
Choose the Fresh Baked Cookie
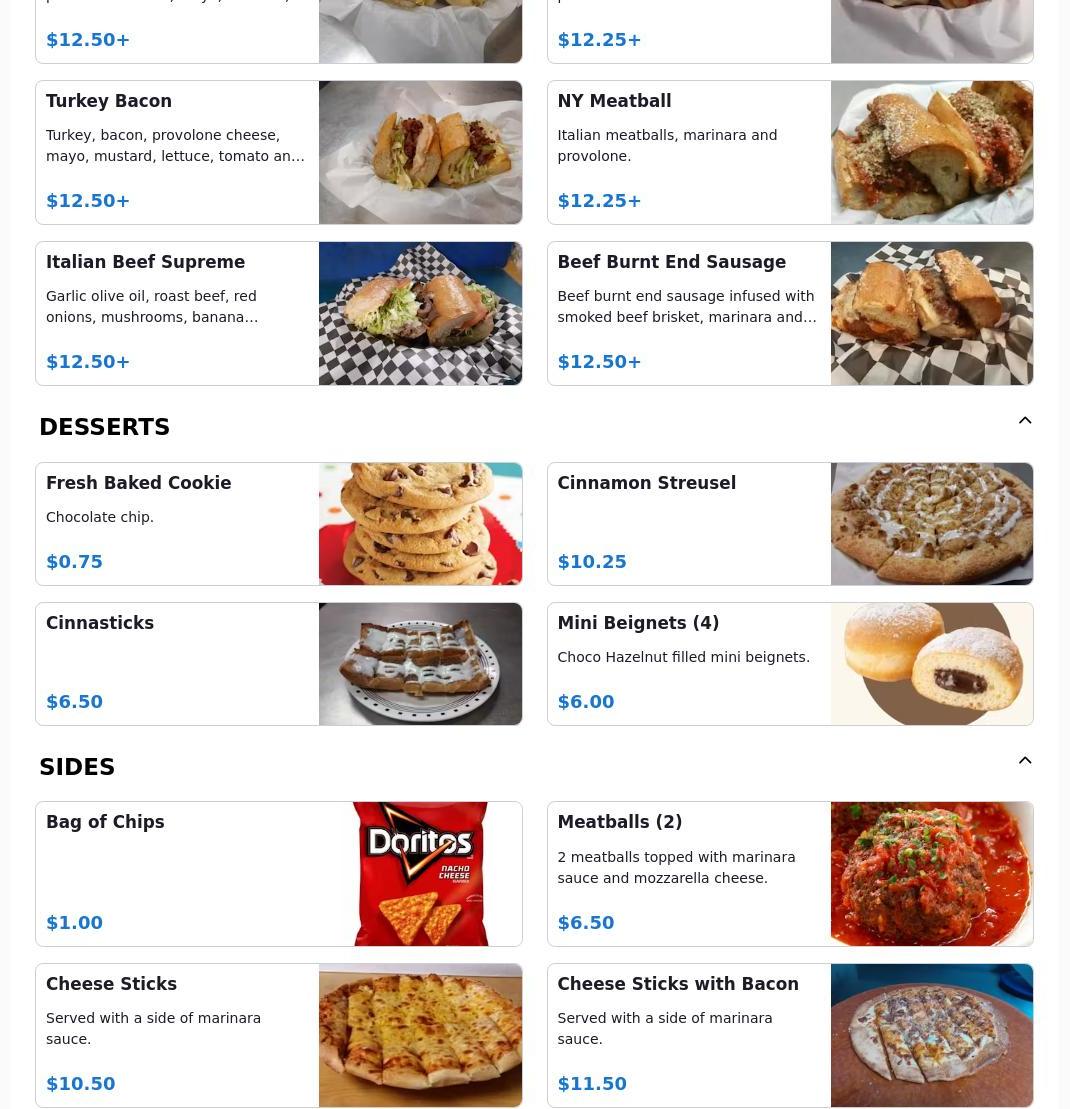point(278,524)
